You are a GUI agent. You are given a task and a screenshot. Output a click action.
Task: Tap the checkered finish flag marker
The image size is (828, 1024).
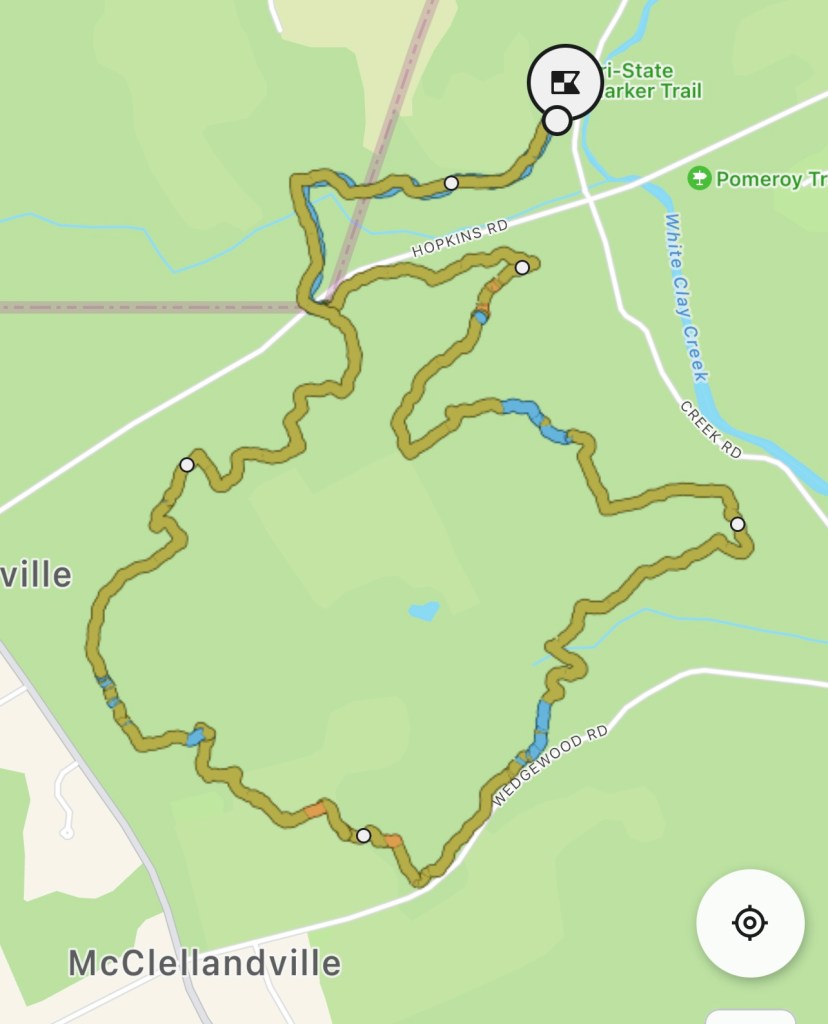[565, 82]
